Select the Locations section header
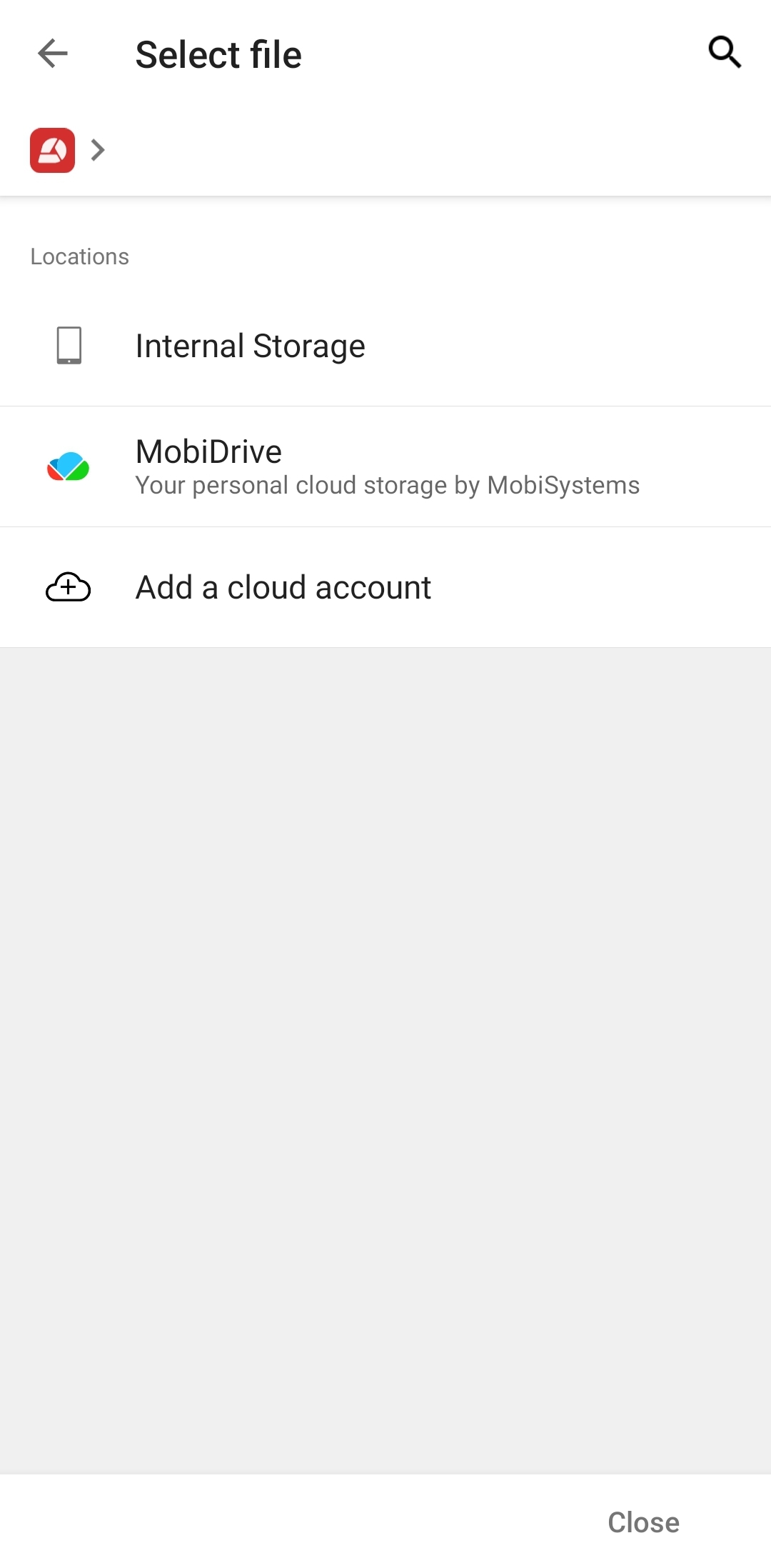Viewport: 771px width, 1568px height. 80,256
